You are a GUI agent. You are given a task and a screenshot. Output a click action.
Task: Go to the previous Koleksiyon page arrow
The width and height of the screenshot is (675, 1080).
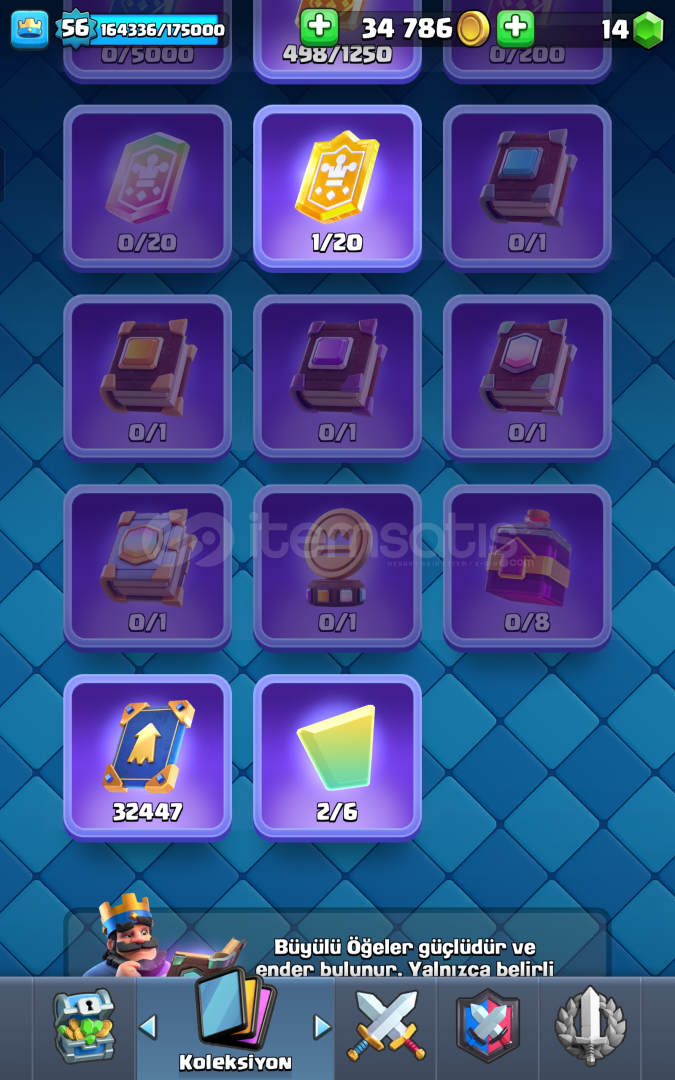[x=148, y=1027]
